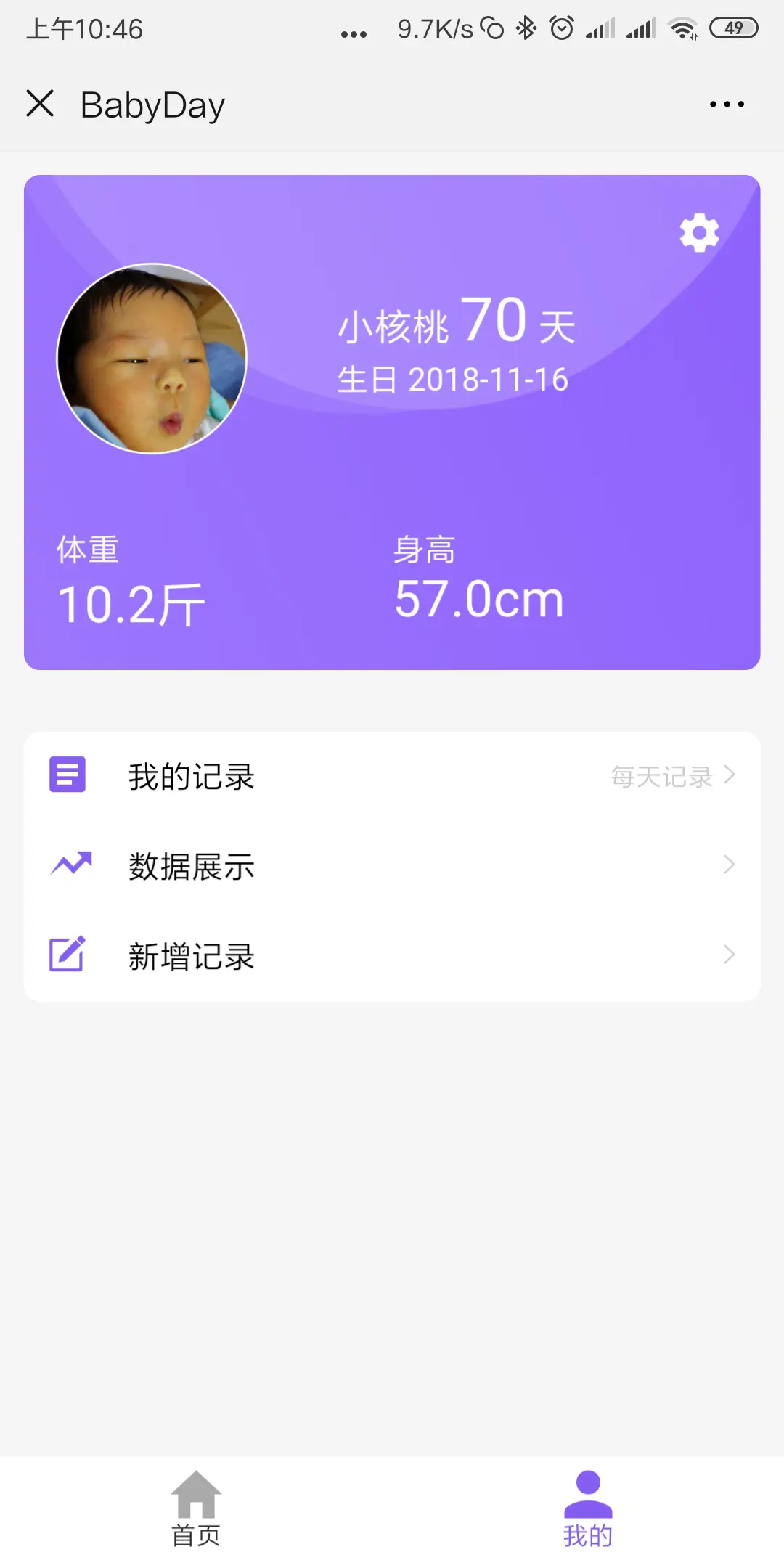Select 新增记录 to add a record
The image size is (784, 1568).
[392, 955]
